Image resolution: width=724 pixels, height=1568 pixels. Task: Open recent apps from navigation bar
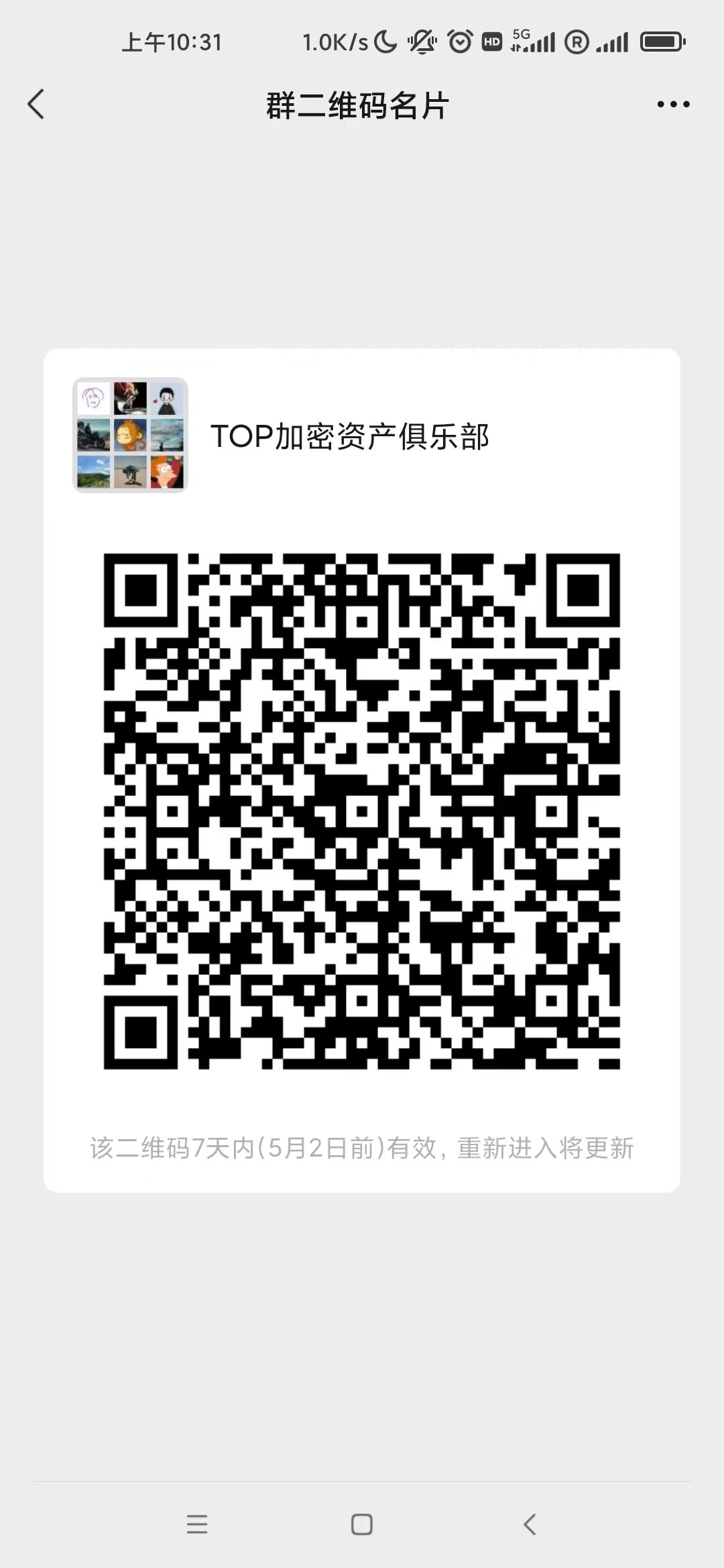196,1524
